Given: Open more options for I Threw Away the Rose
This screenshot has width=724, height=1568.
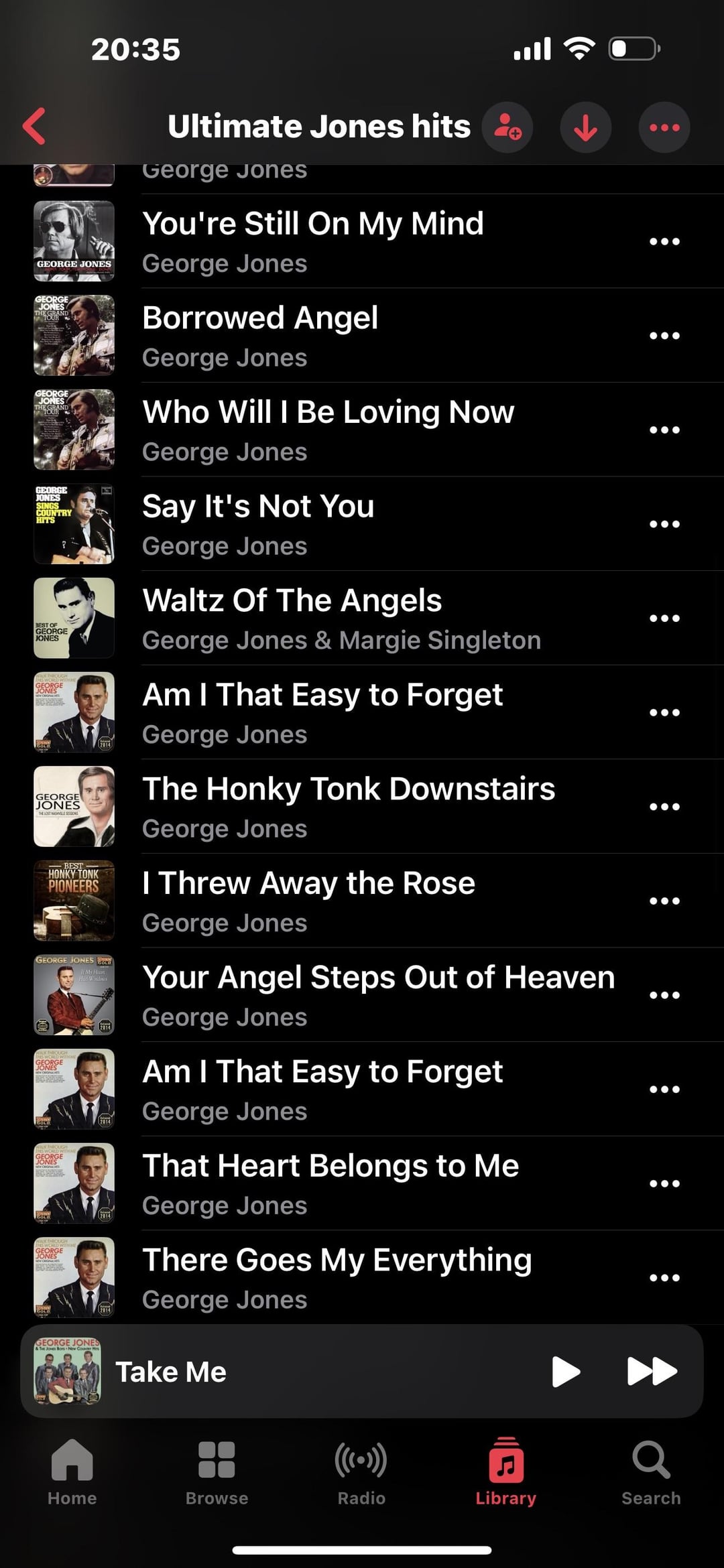Looking at the screenshot, I should [x=664, y=901].
